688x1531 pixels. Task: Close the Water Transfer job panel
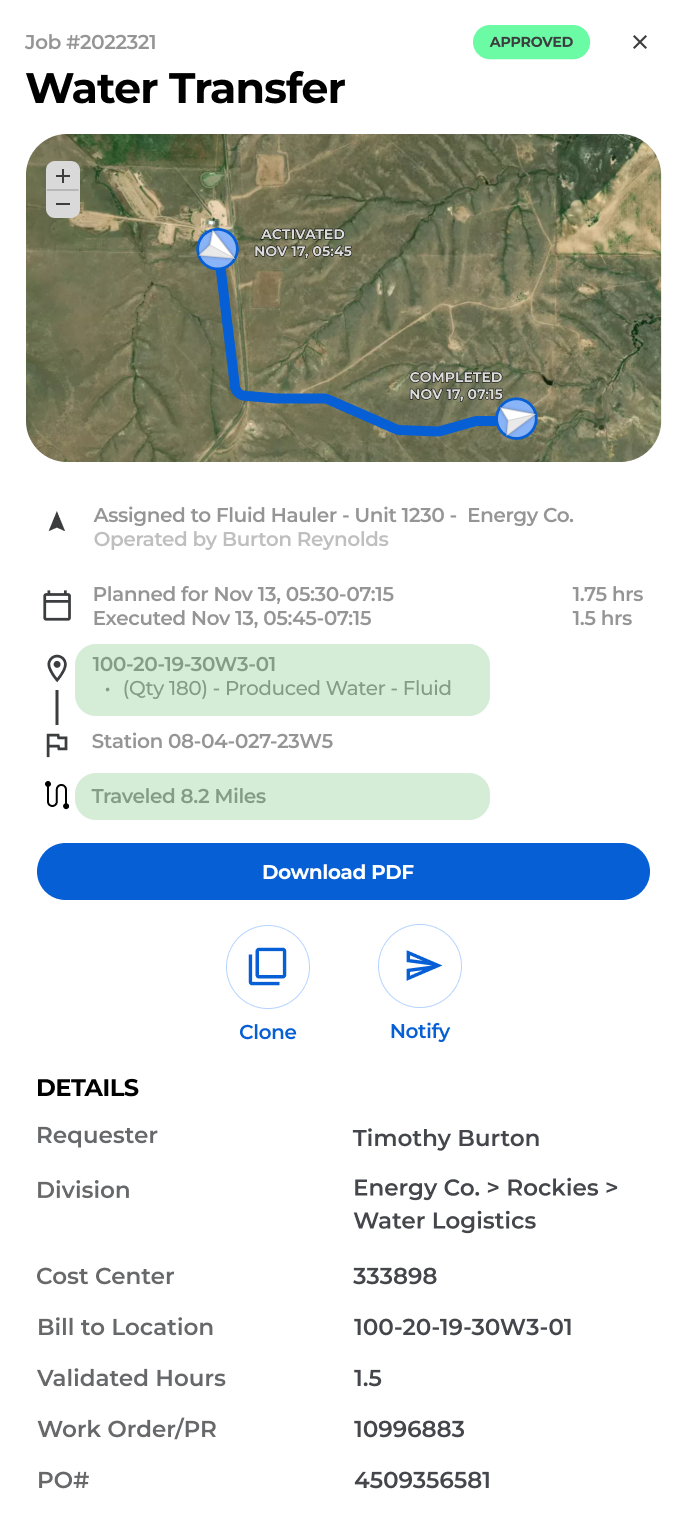pyautogui.click(x=640, y=42)
